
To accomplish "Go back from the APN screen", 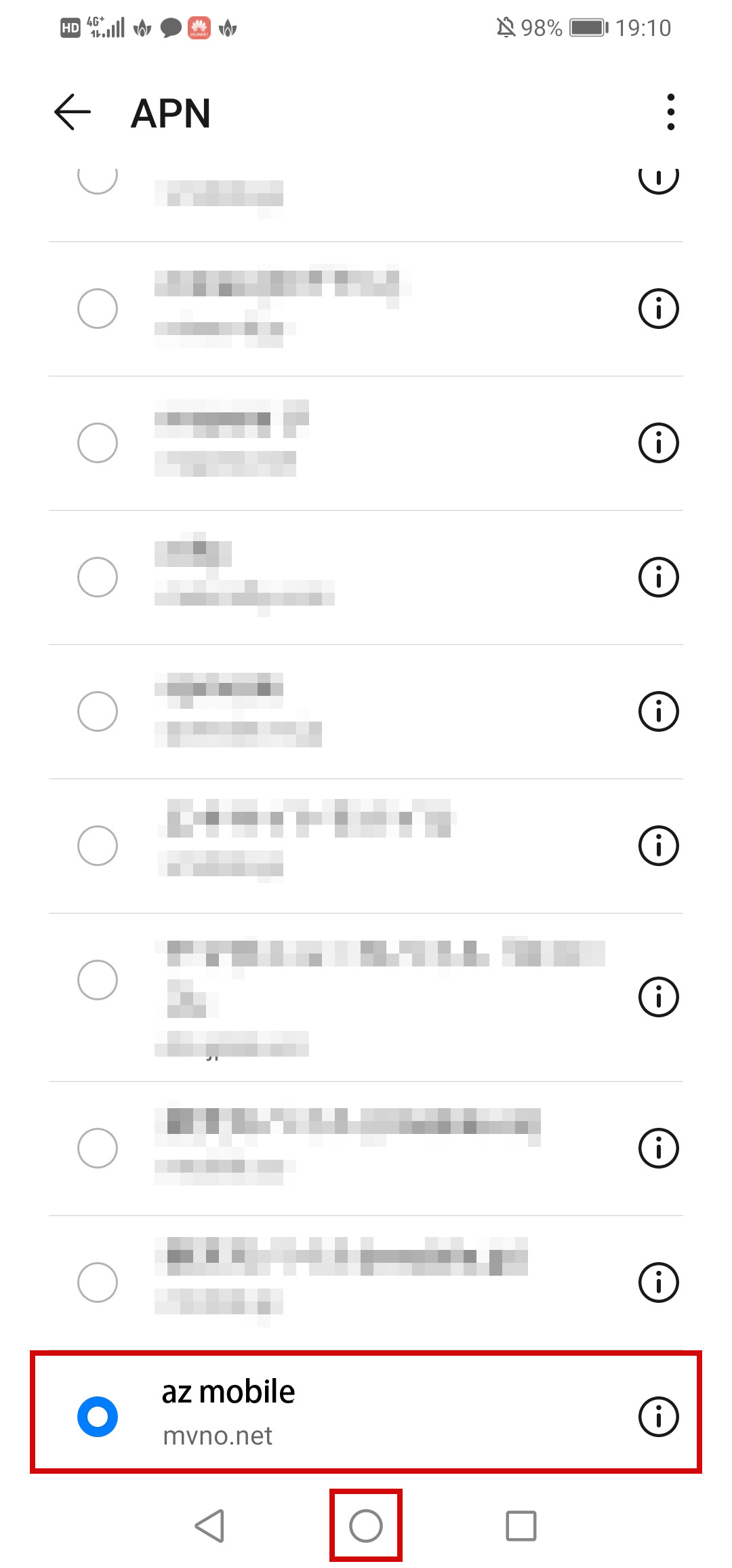I will (73, 112).
